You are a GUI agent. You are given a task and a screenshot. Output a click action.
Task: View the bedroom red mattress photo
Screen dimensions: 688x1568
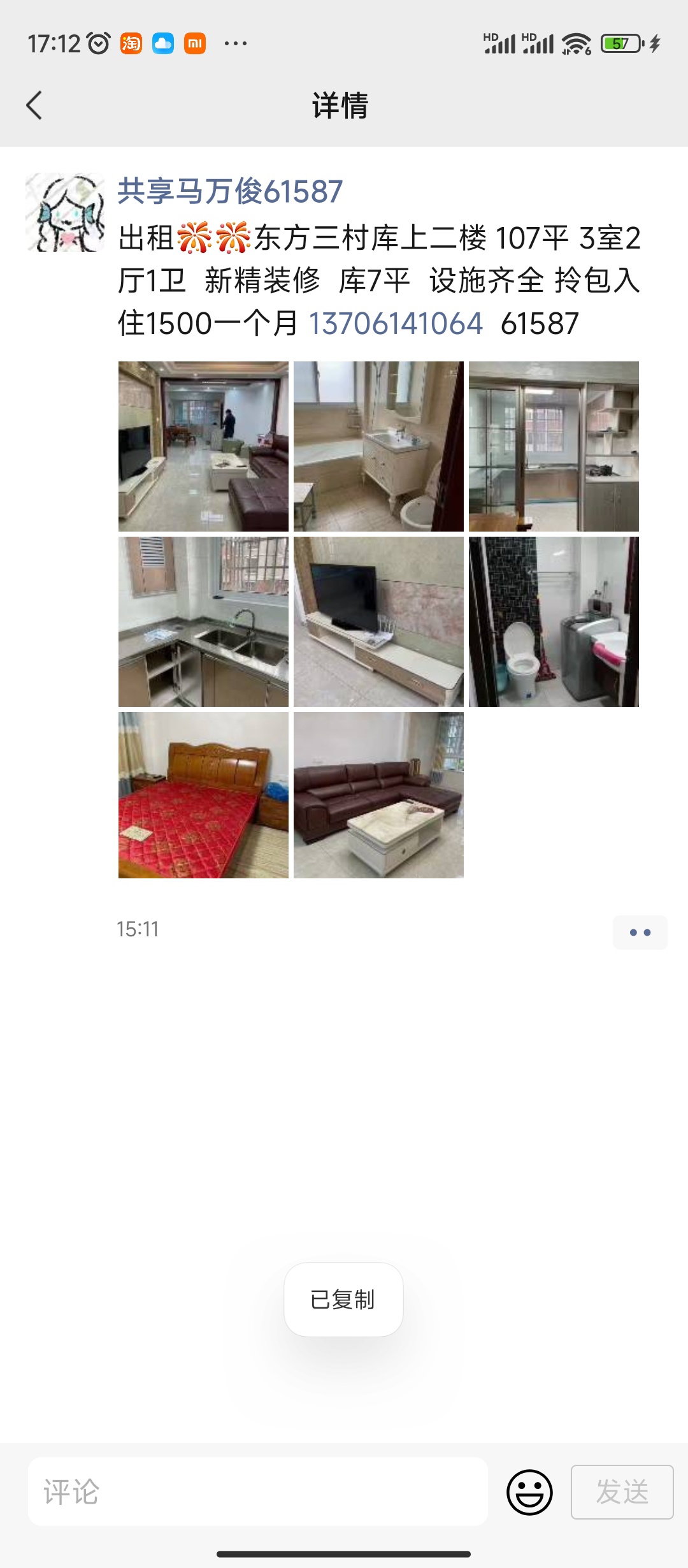(x=203, y=795)
